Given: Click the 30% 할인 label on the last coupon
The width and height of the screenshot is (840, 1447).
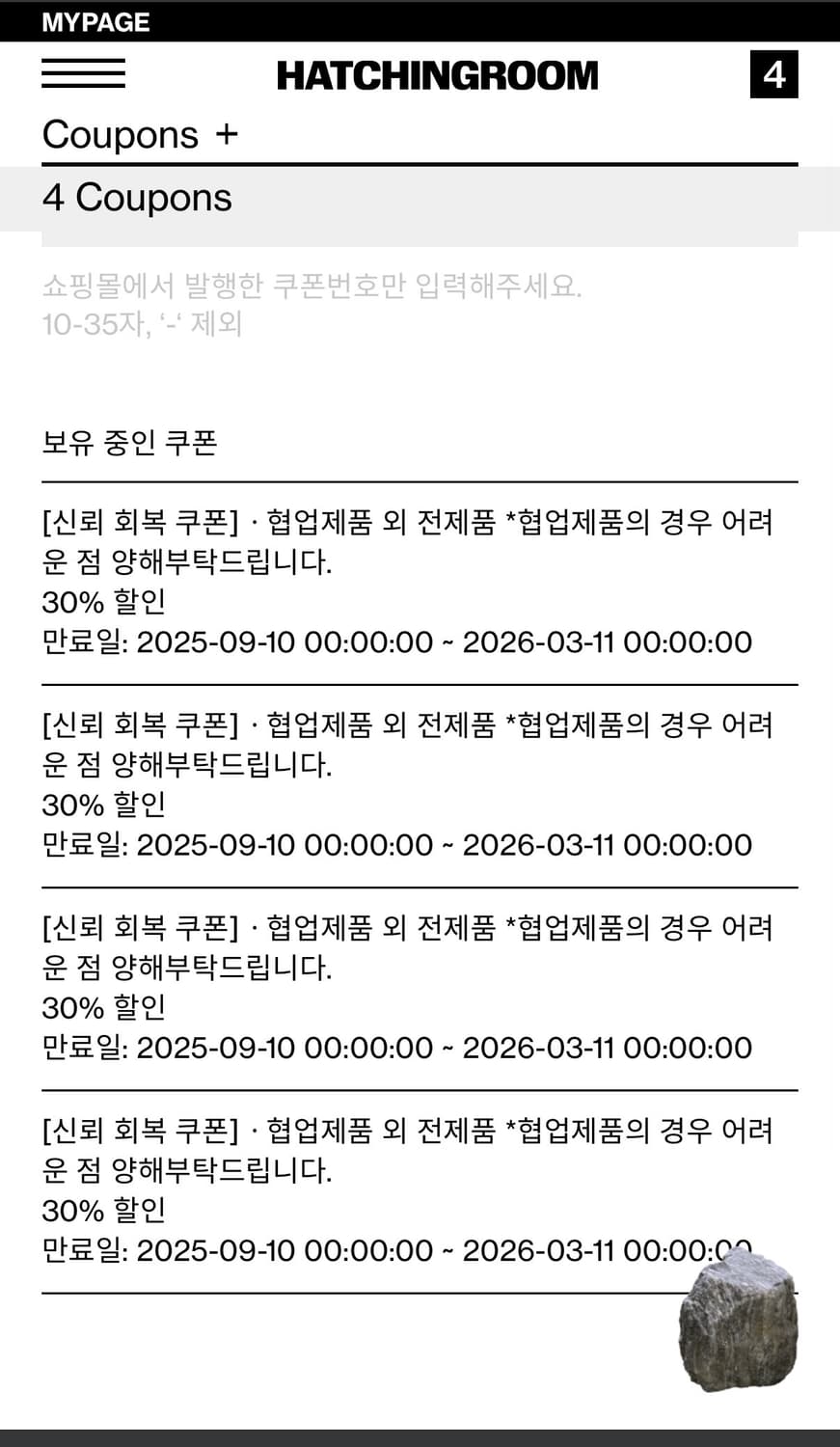Looking at the screenshot, I should coord(103,1210).
